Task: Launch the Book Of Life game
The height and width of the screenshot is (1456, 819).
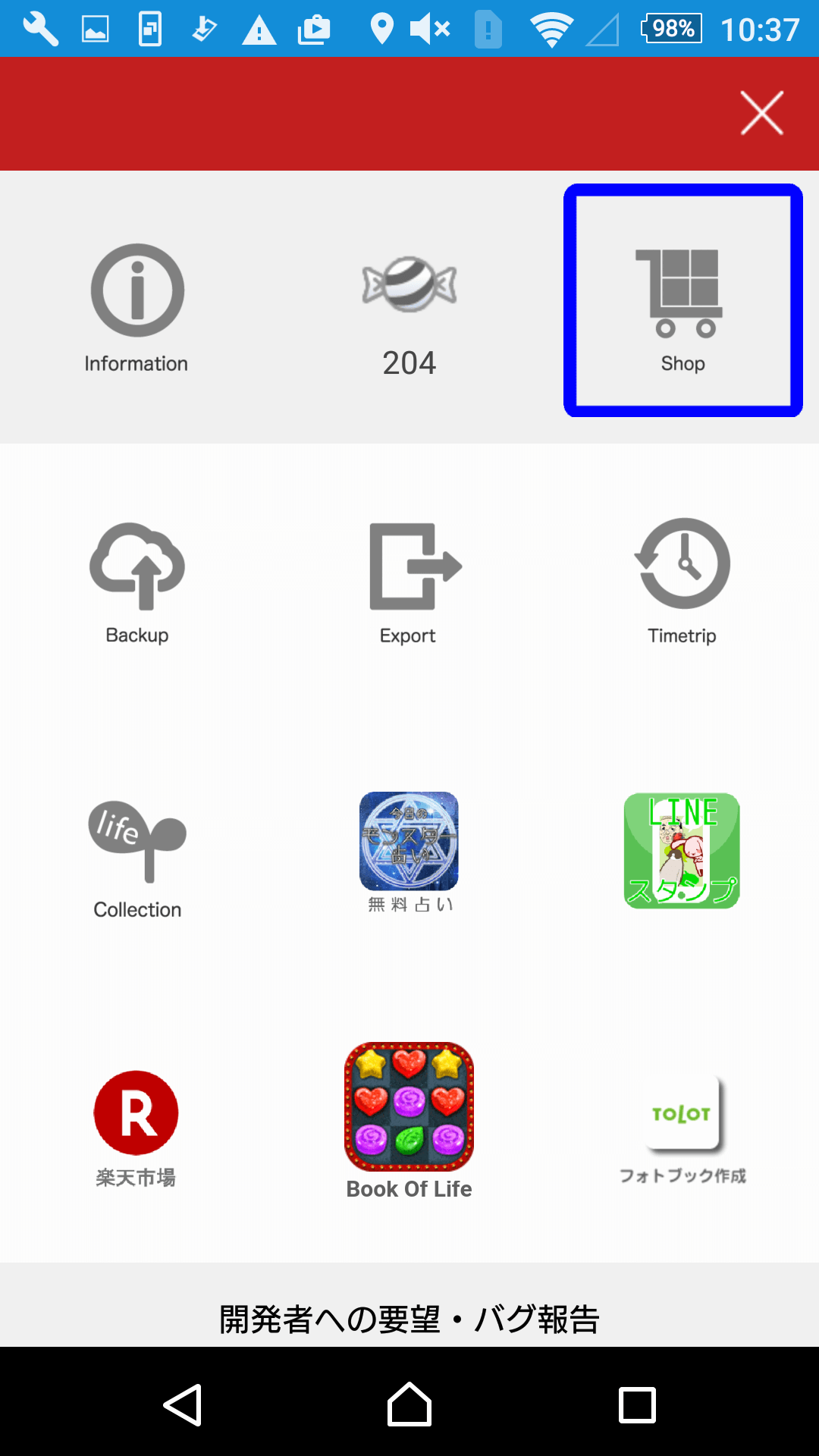Action: [409, 1119]
